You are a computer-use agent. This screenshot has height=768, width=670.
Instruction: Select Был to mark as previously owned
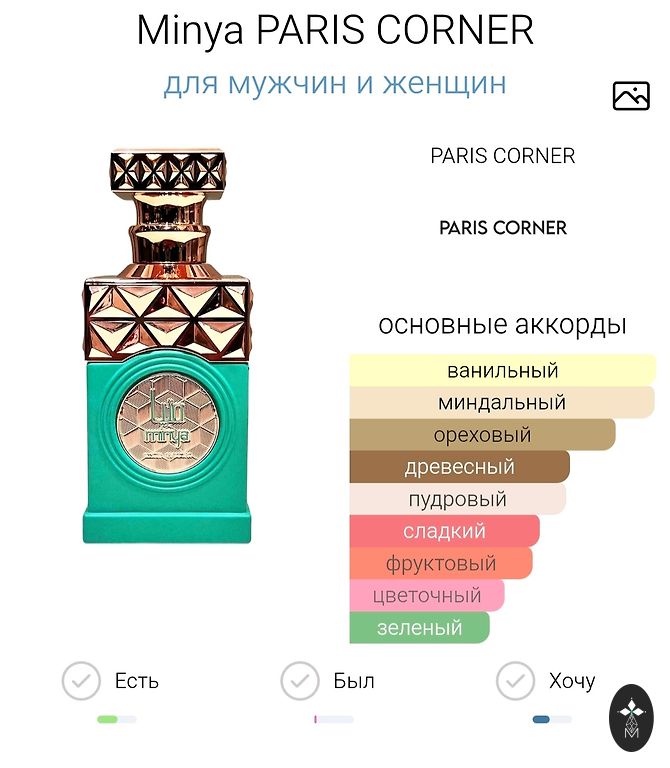click(300, 681)
